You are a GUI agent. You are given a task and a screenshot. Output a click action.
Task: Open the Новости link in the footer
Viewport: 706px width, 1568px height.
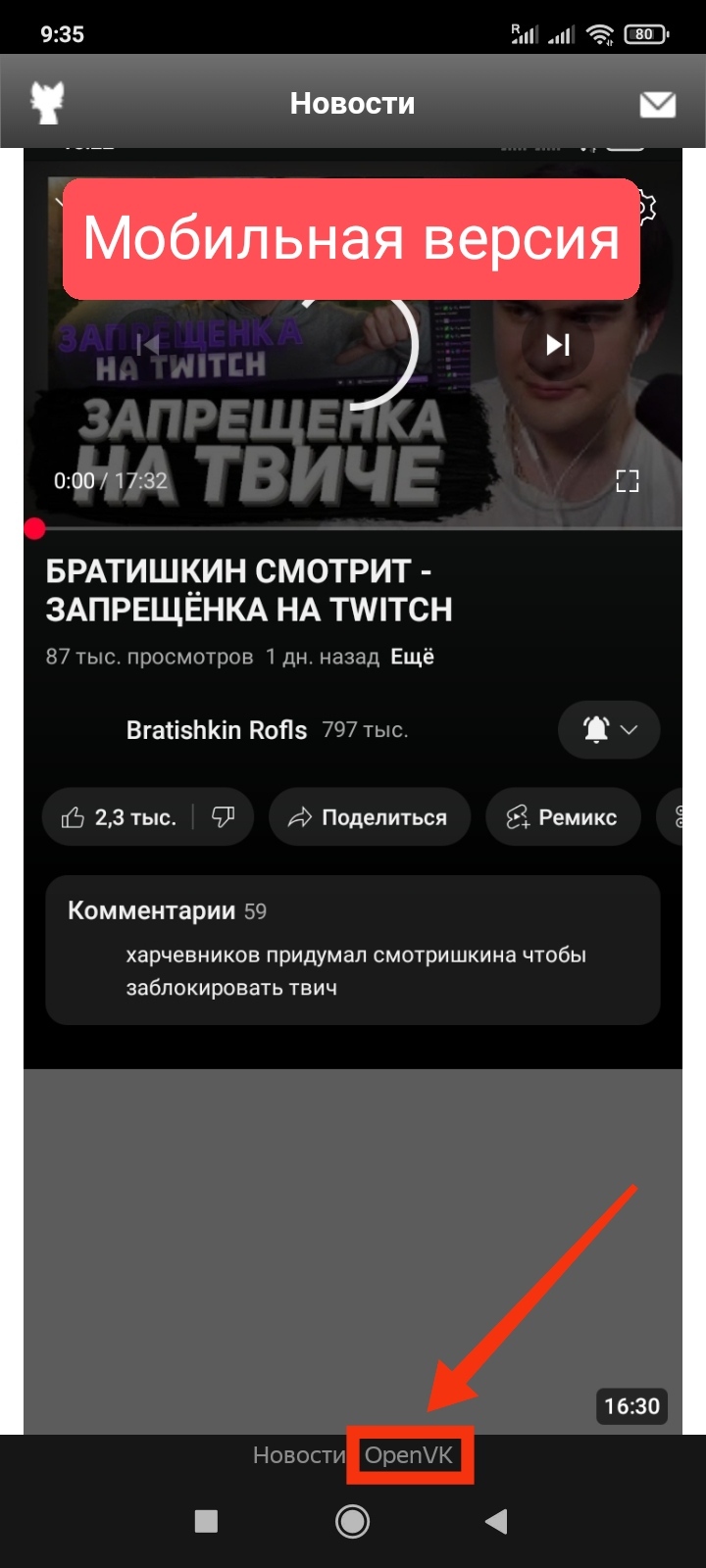298,1455
